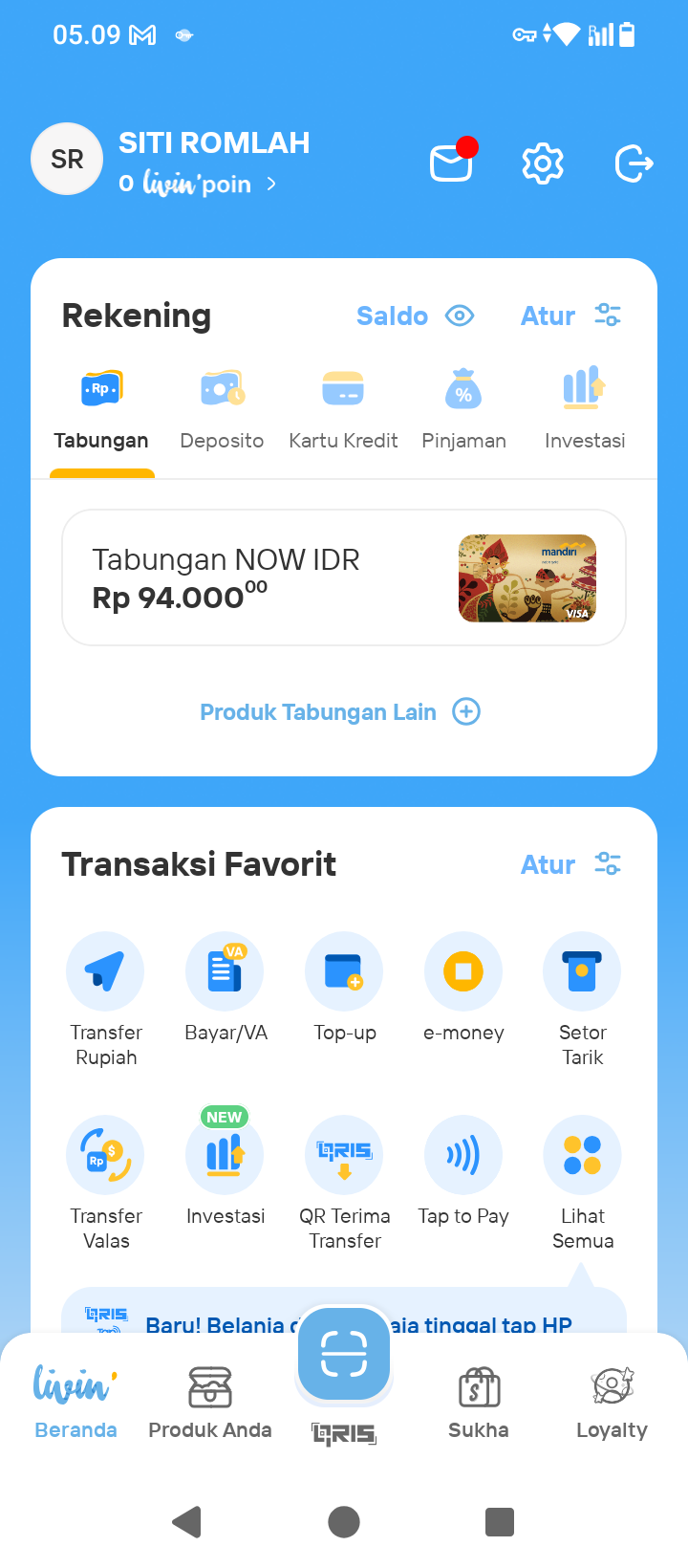Image resolution: width=688 pixels, height=1568 pixels.
Task: Switch to the Deposito tab
Action: click(222, 411)
